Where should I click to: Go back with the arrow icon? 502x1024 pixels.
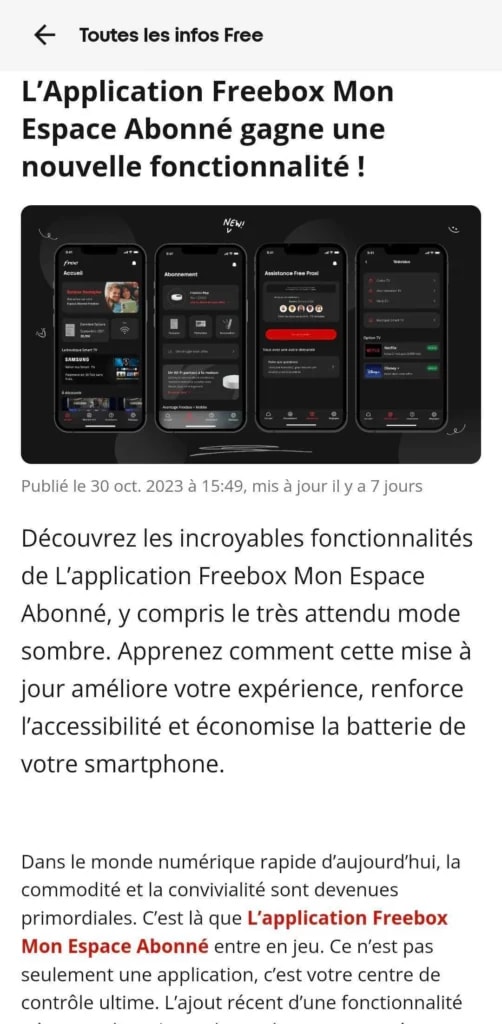coord(44,35)
